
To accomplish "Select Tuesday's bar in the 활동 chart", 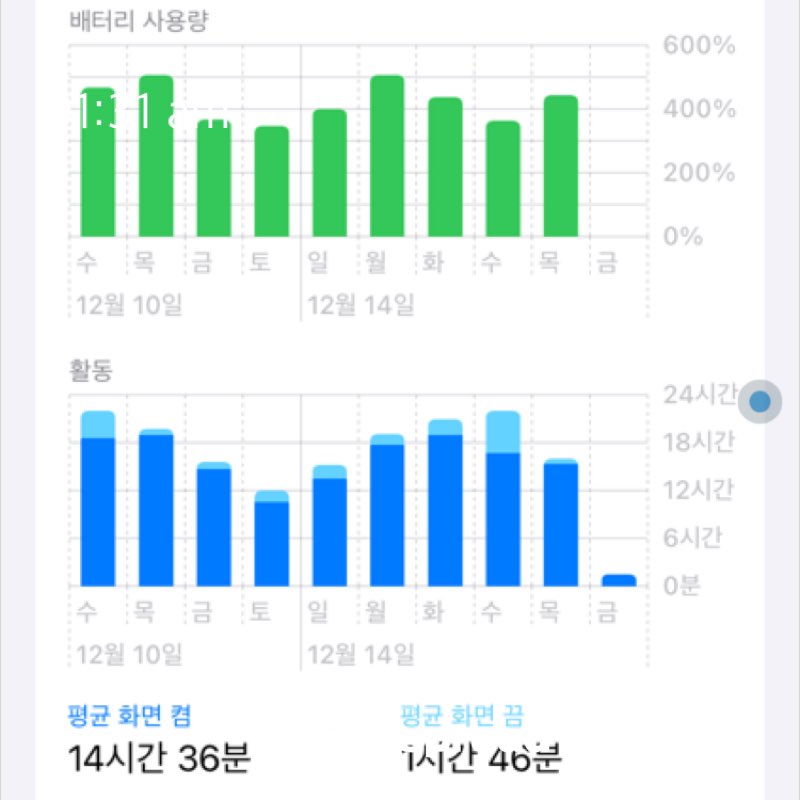I will (445, 503).
